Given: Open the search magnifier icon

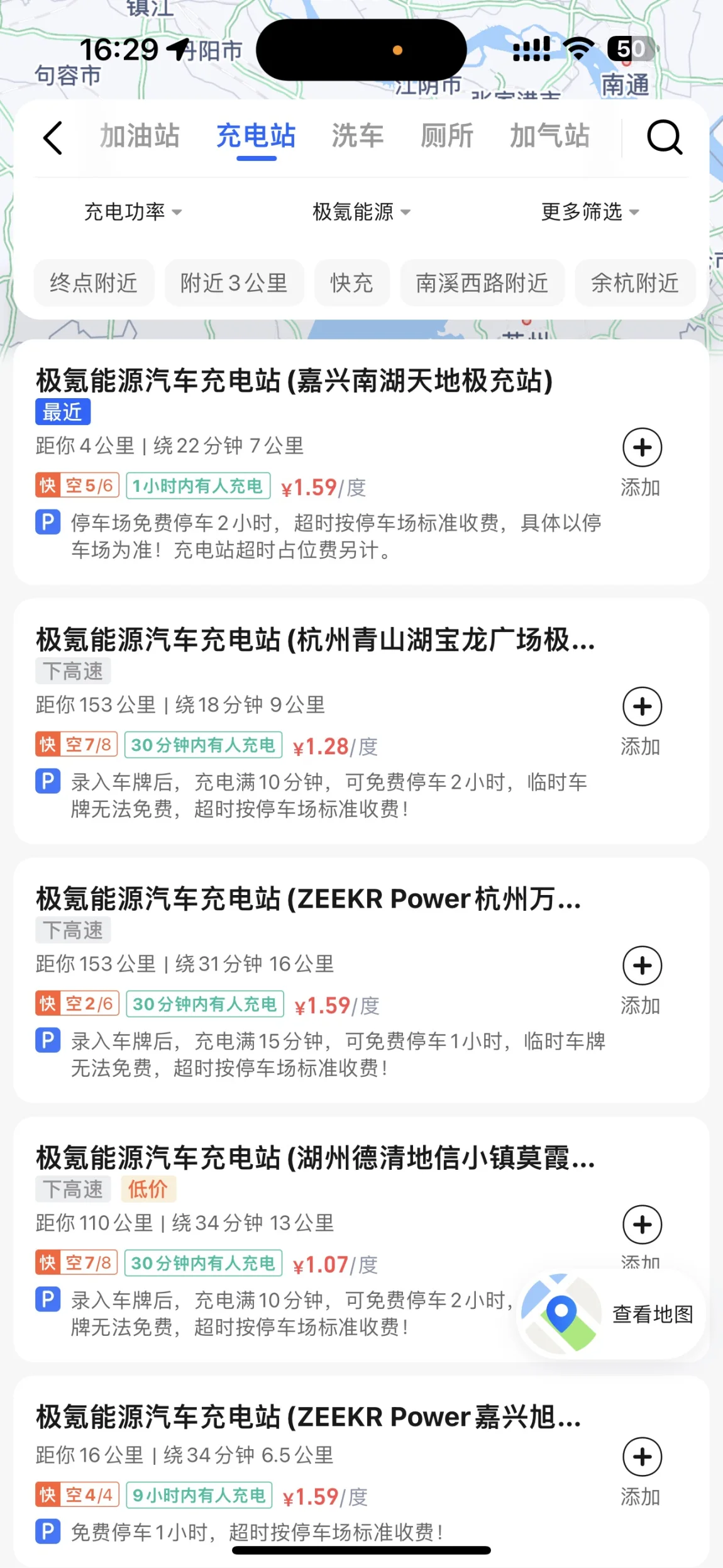Looking at the screenshot, I should point(665,137).
